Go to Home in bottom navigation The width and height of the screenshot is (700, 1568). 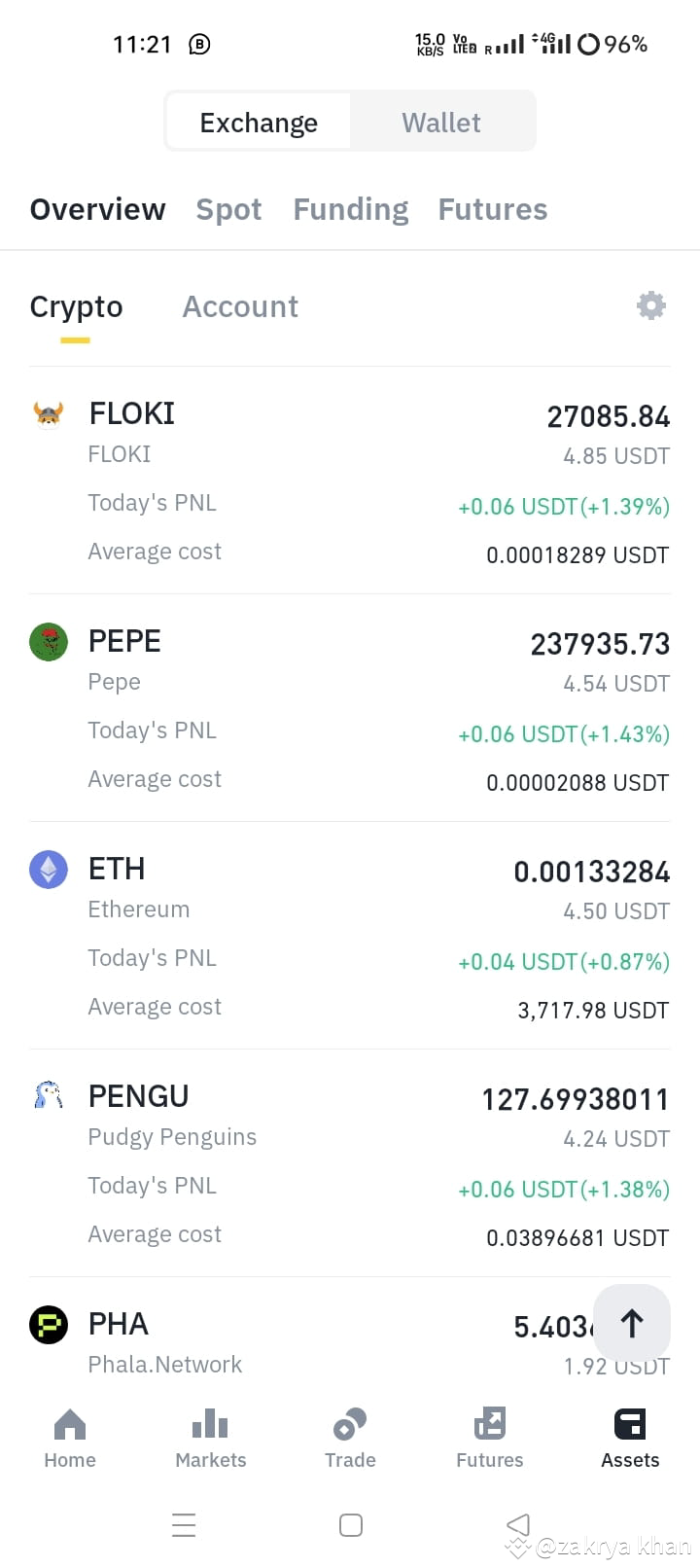click(x=70, y=1438)
